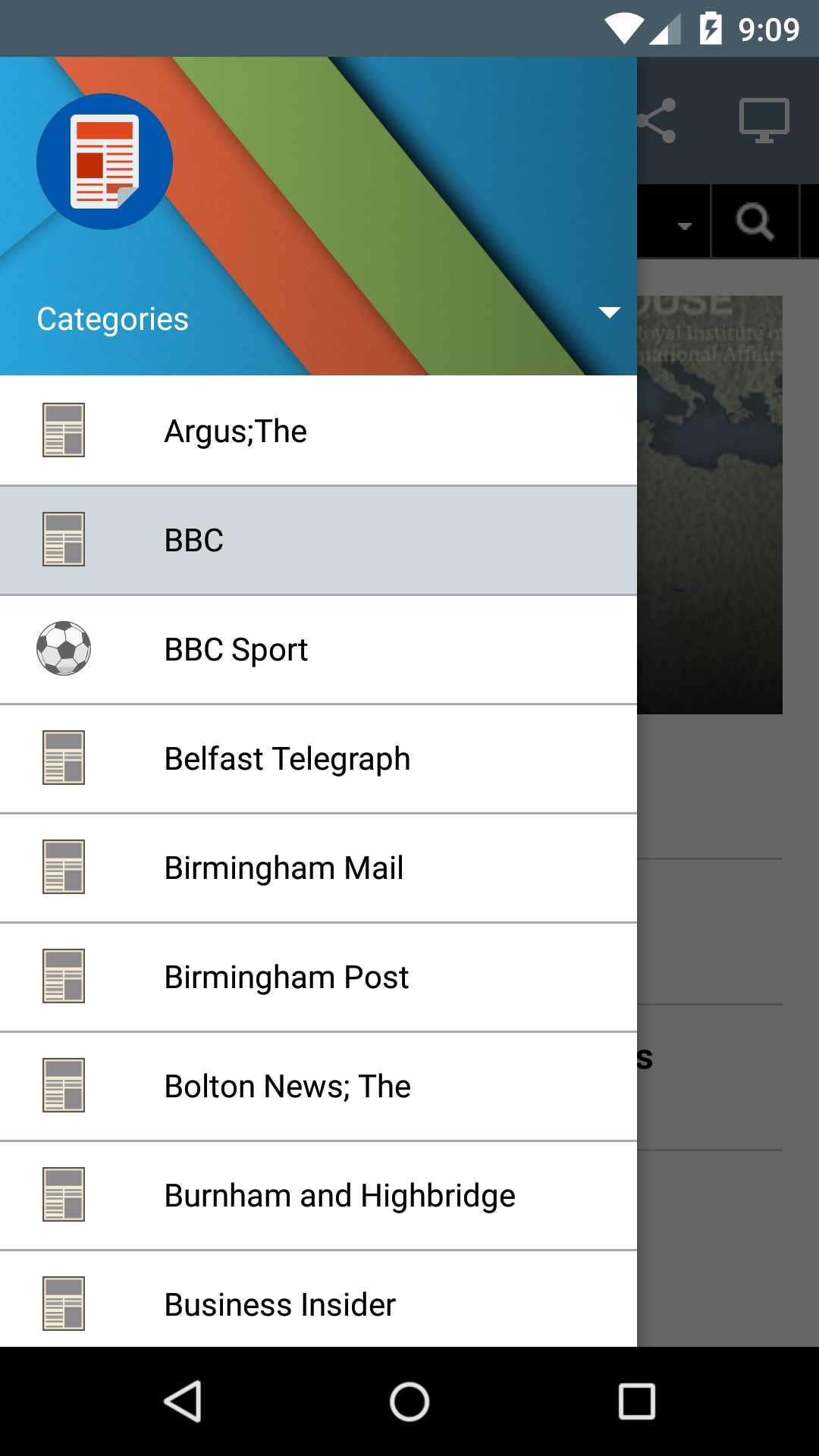Tap the newspaper app logo in the drawer header
The width and height of the screenshot is (819, 1456).
click(103, 160)
